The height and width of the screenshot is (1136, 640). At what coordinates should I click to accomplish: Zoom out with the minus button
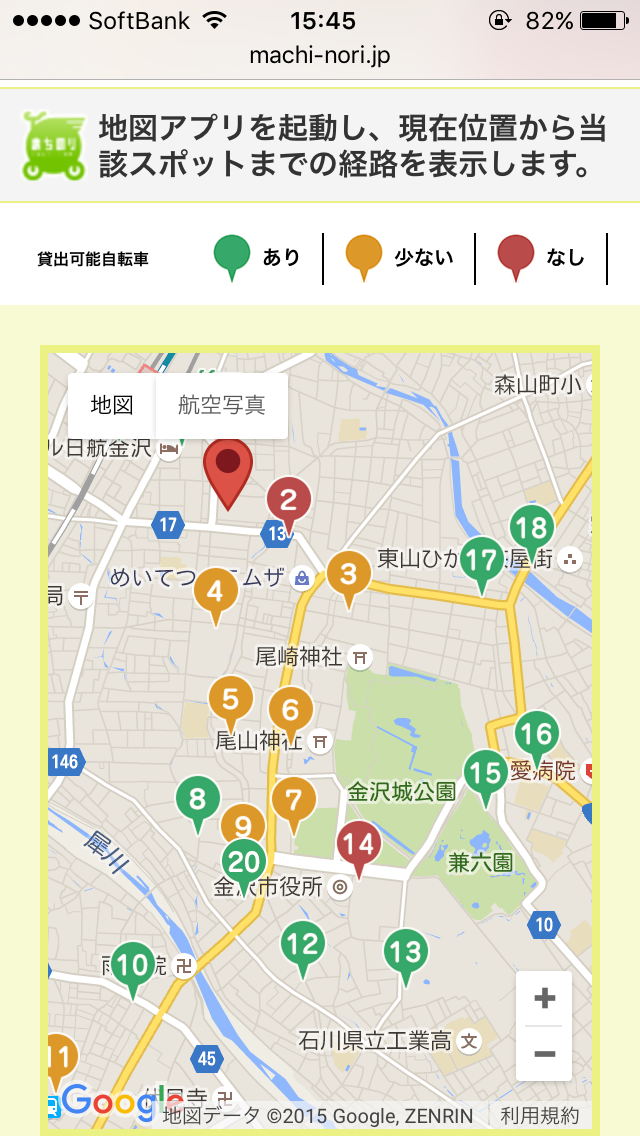(544, 1053)
